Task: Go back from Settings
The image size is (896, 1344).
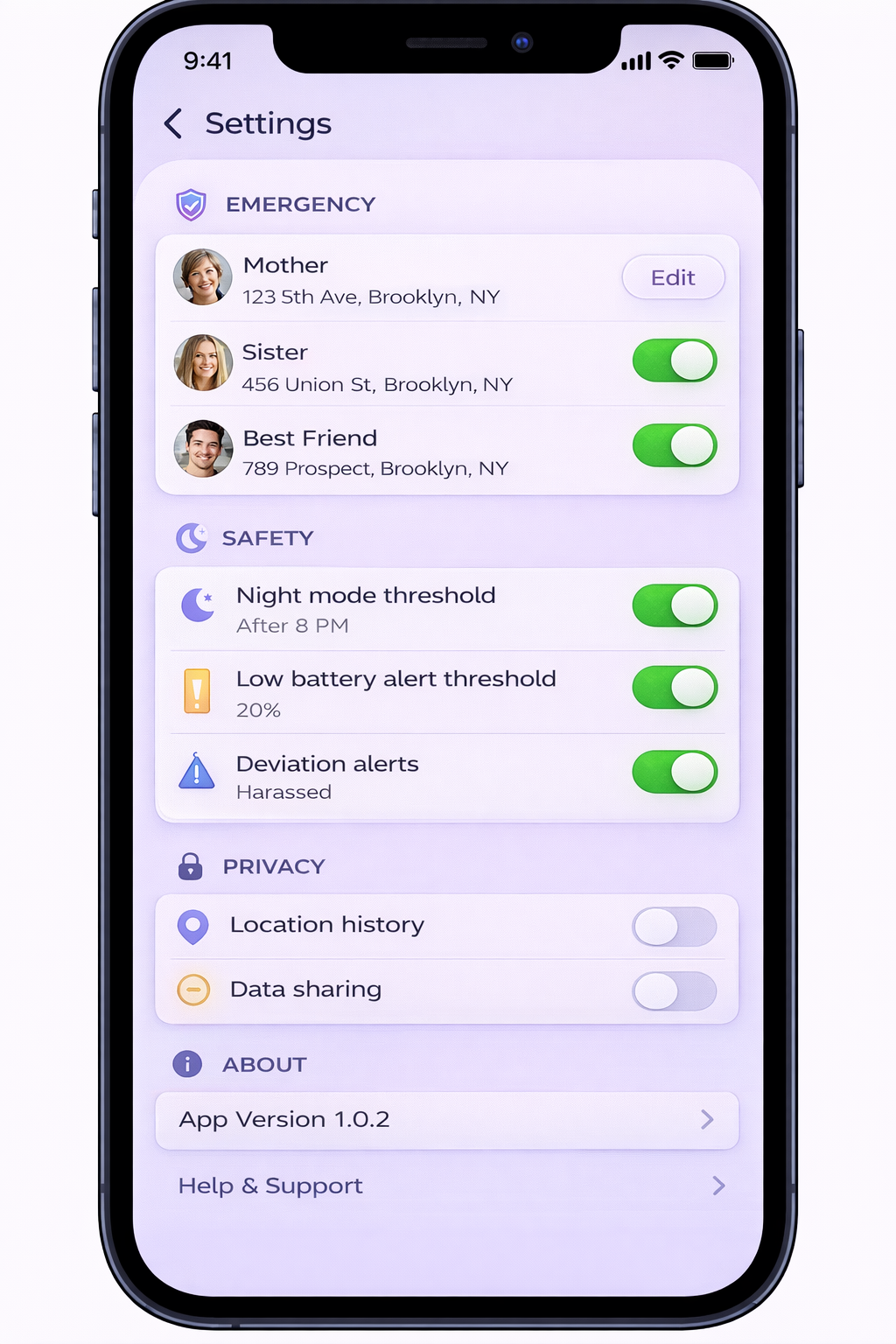Action: (x=174, y=124)
